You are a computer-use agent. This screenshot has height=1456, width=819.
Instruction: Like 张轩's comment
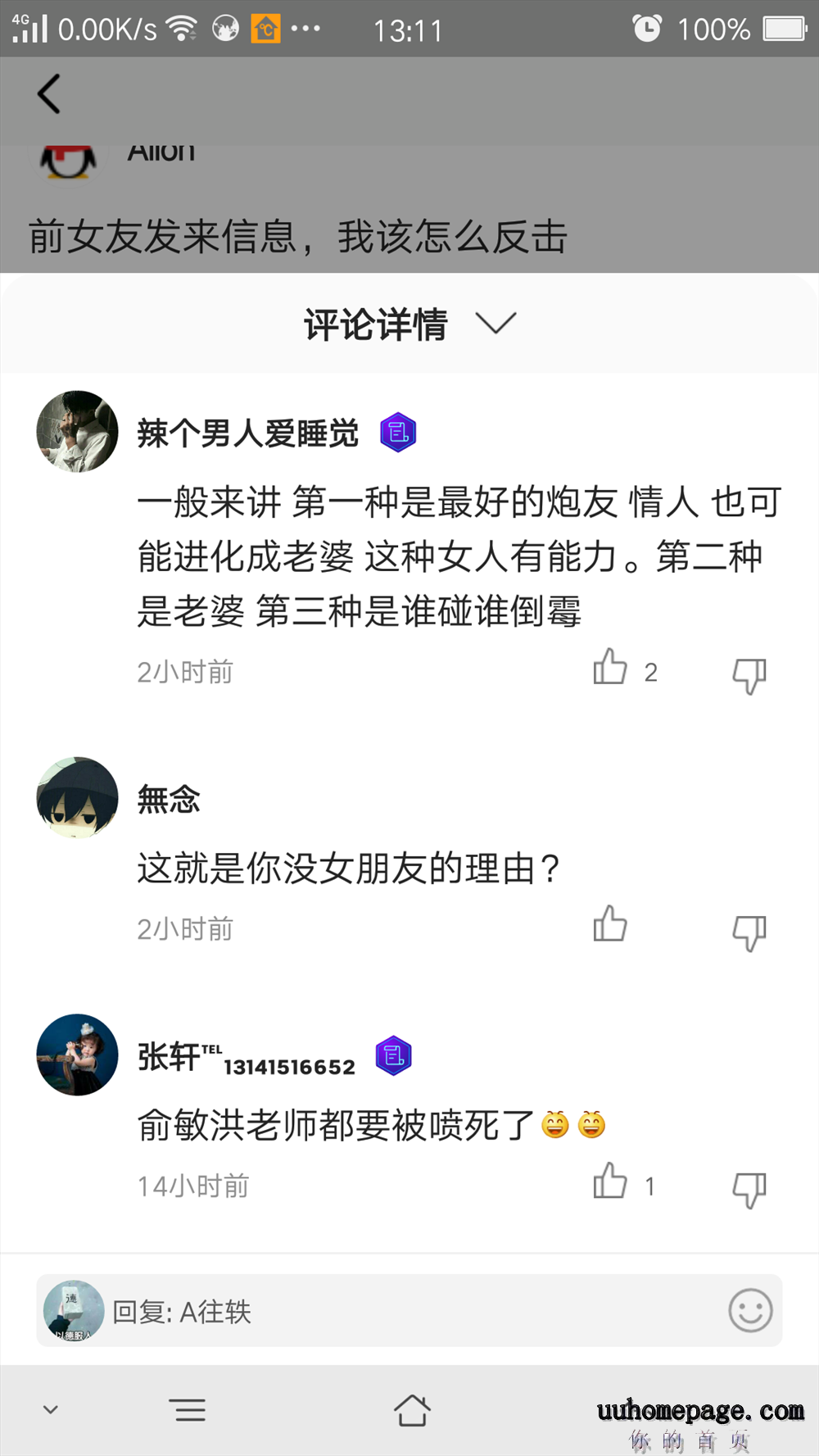coord(610,1182)
